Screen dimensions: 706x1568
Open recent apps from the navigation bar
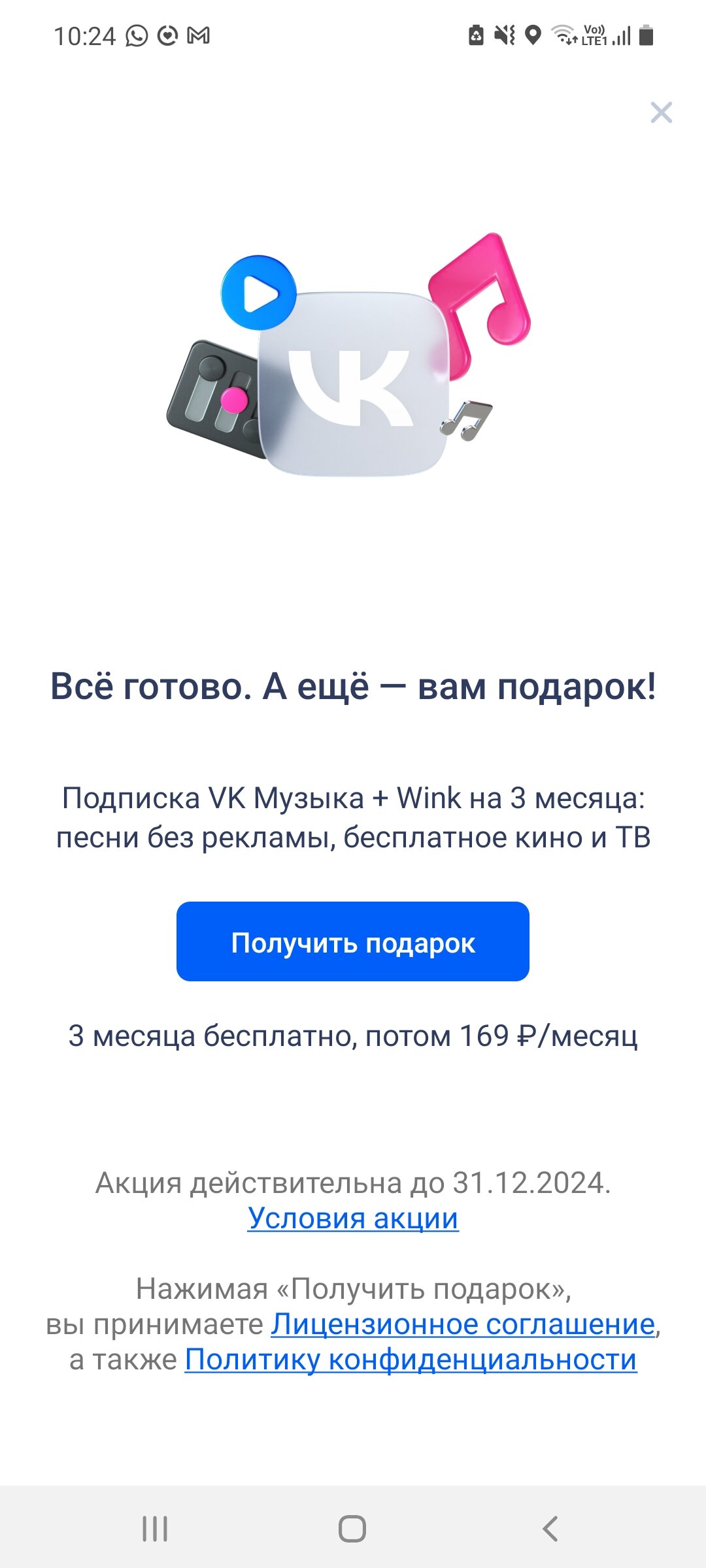[x=155, y=1529]
